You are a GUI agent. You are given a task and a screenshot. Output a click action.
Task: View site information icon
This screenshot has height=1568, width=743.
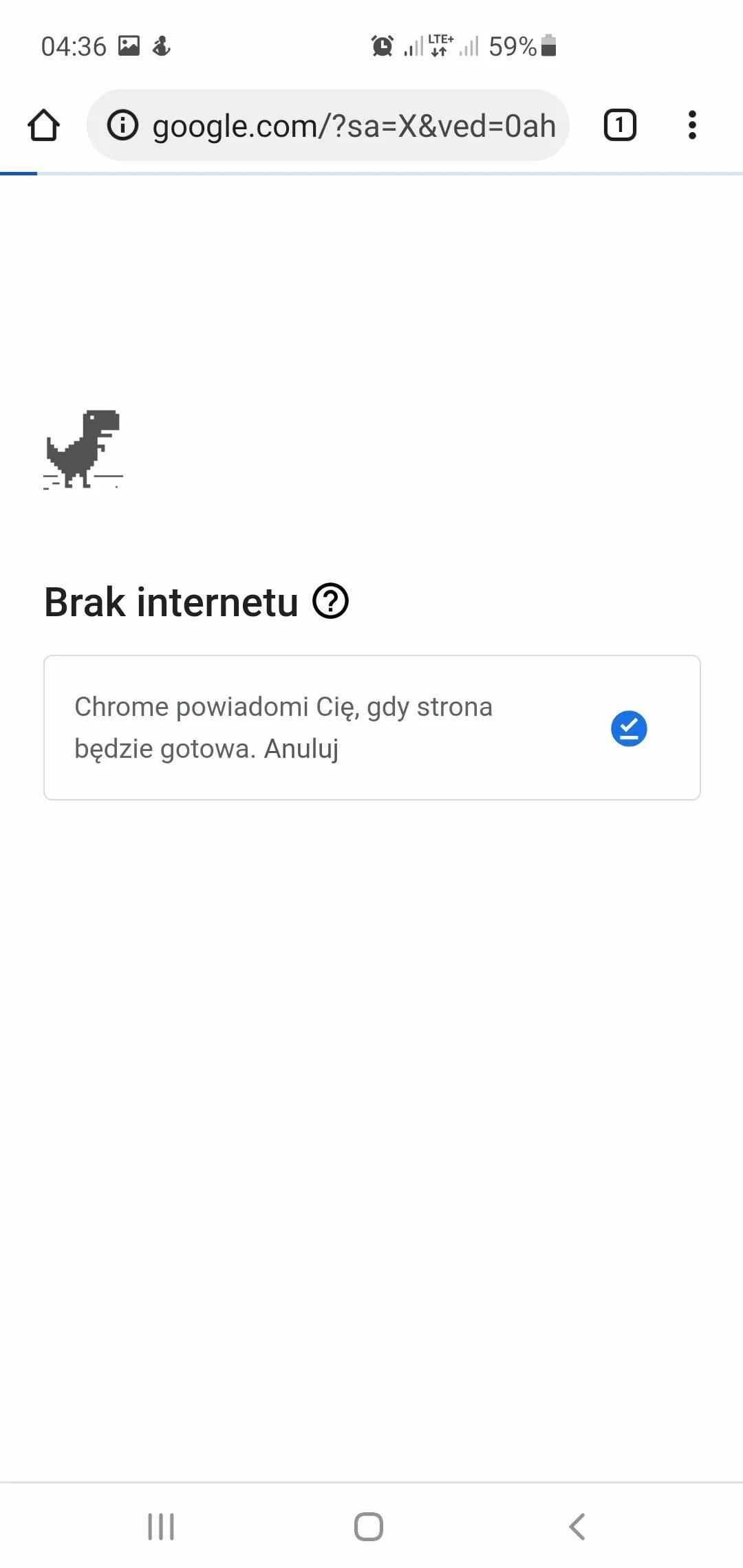tap(123, 125)
